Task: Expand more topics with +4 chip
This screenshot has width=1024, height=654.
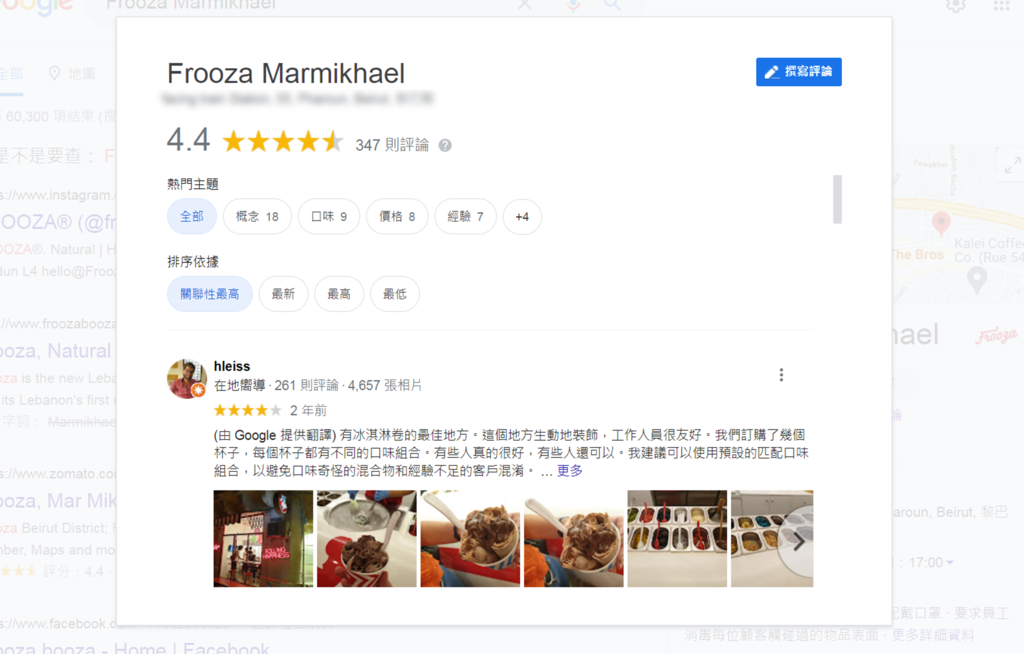Action: 522,216
